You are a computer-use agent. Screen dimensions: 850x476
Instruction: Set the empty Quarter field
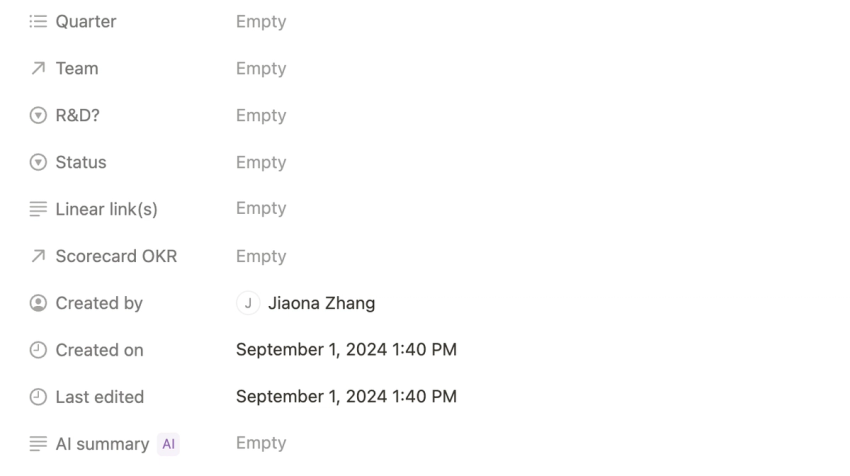point(261,21)
